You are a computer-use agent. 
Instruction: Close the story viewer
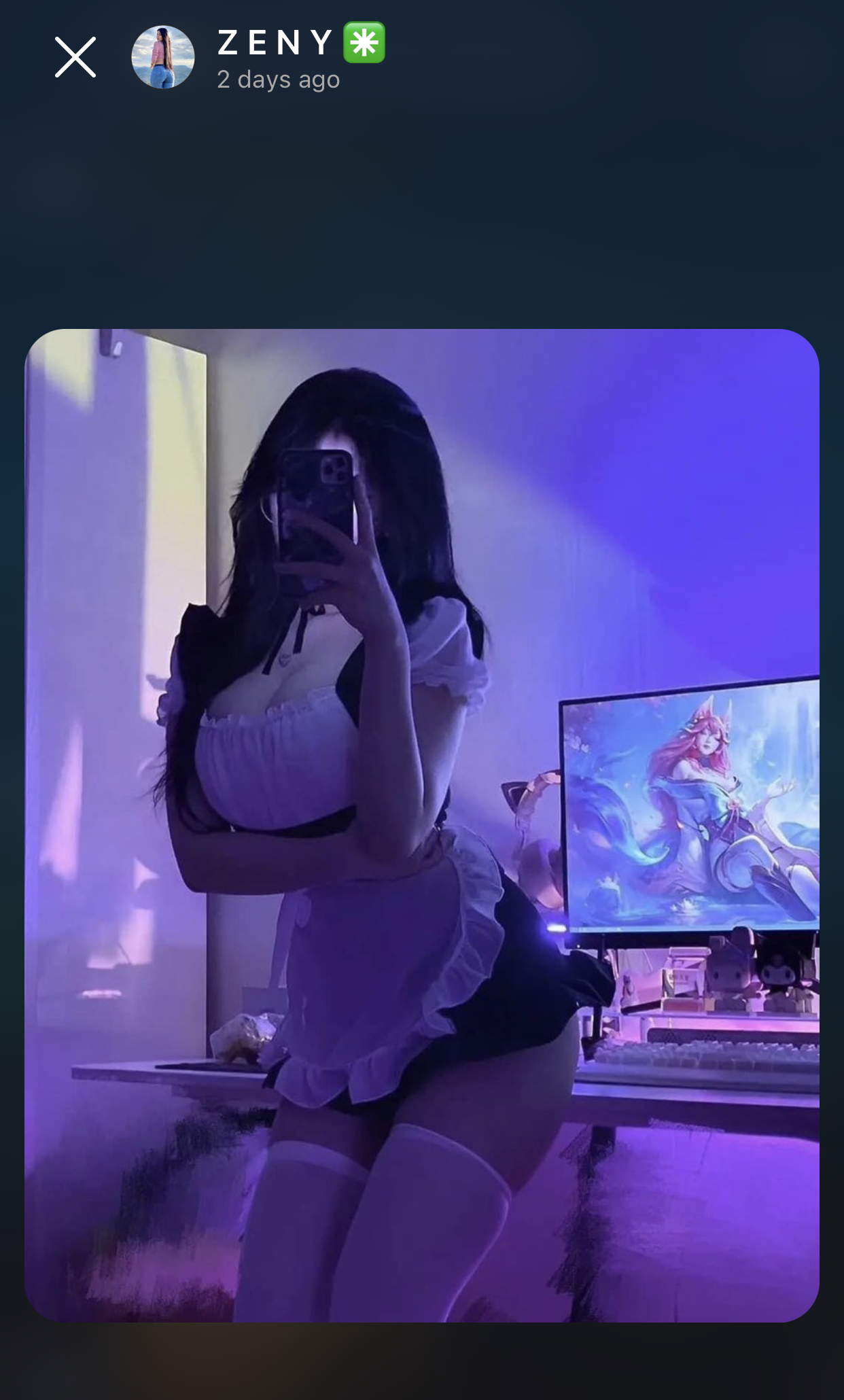tap(75, 57)
